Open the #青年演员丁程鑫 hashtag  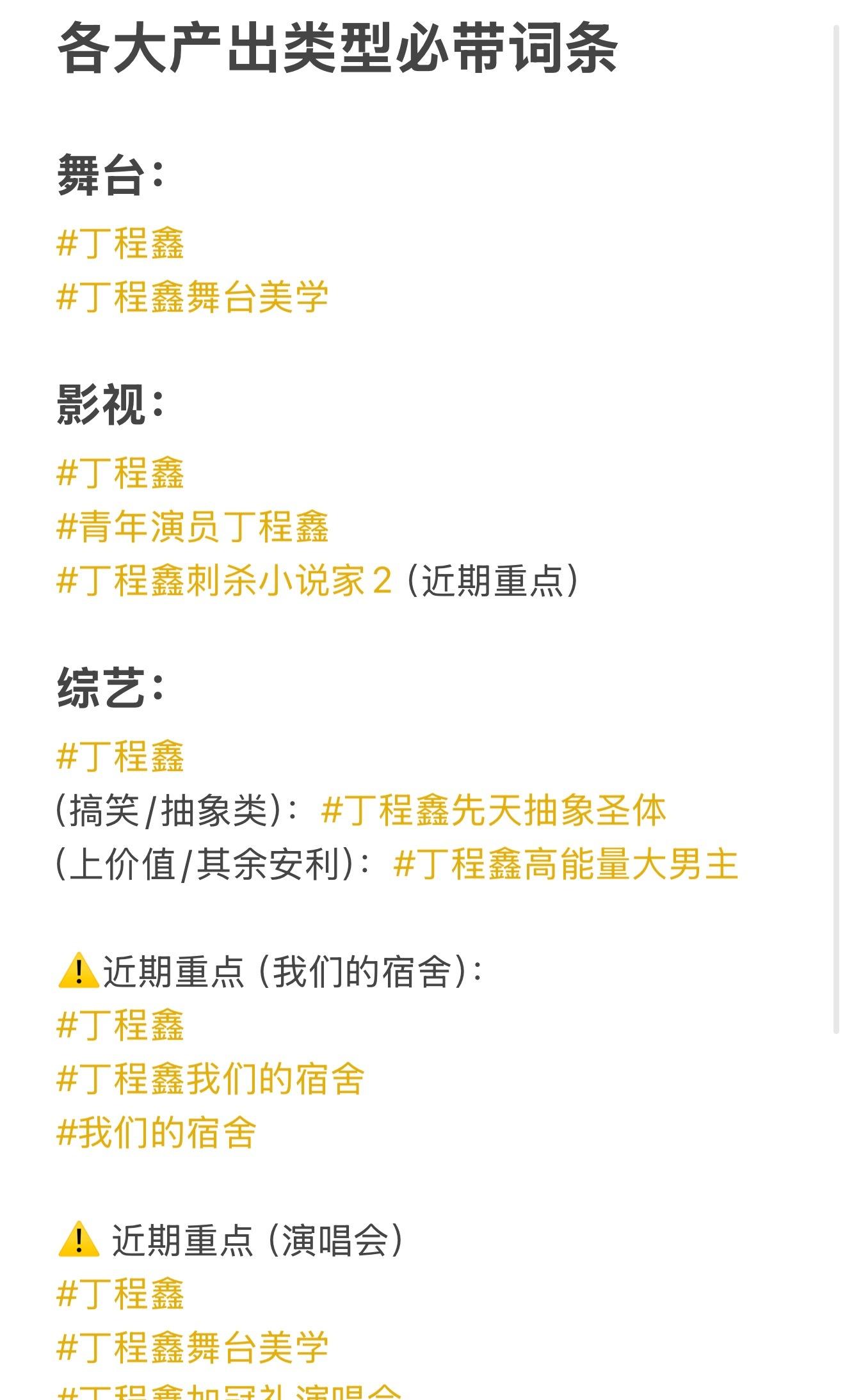coord(193,527)
